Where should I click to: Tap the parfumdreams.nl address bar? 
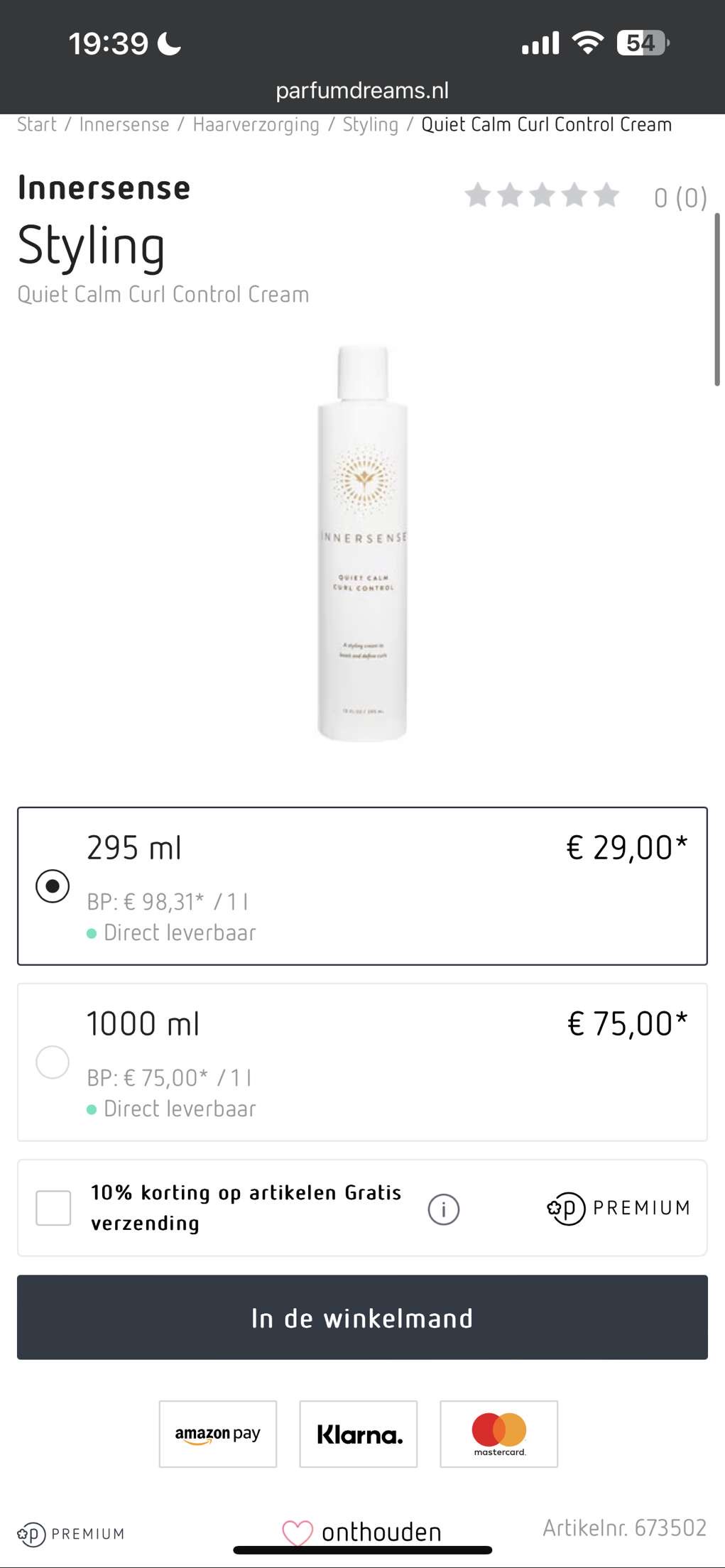point(362,90)
